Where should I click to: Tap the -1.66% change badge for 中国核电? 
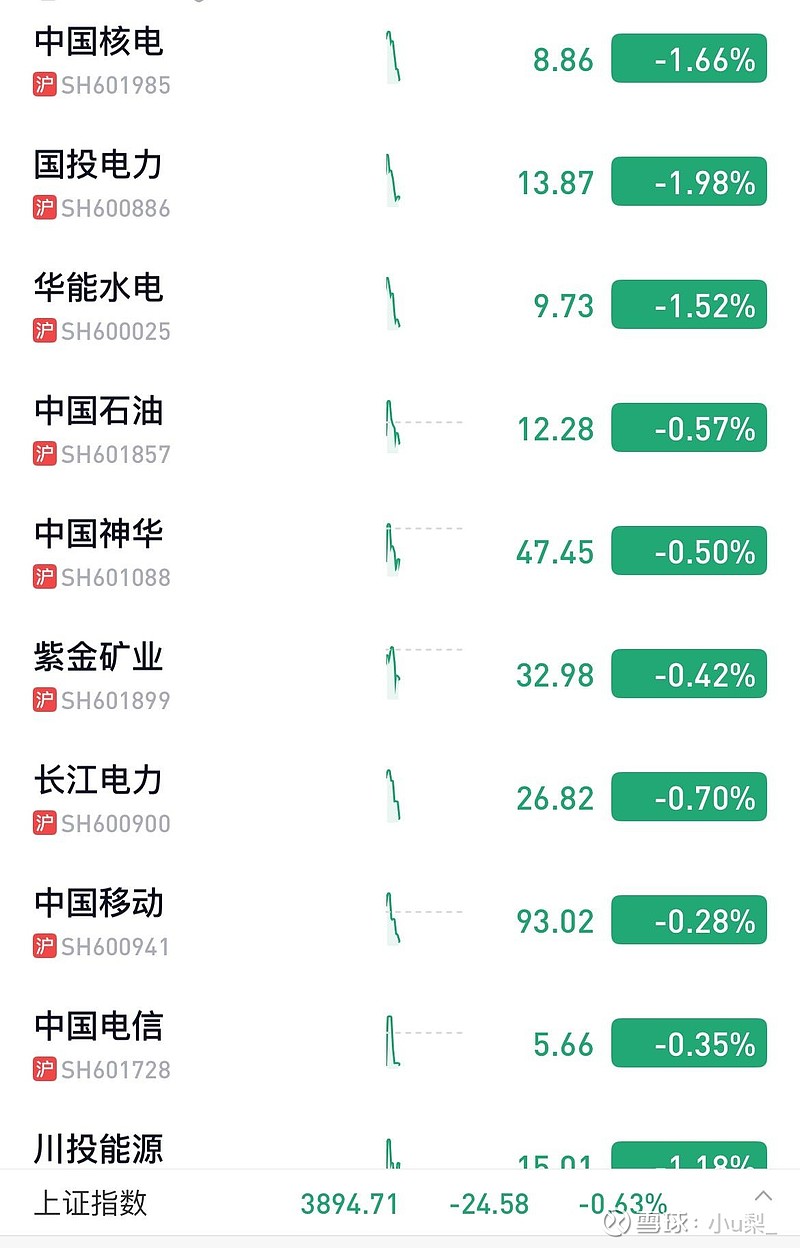click(x=689, y=59)
